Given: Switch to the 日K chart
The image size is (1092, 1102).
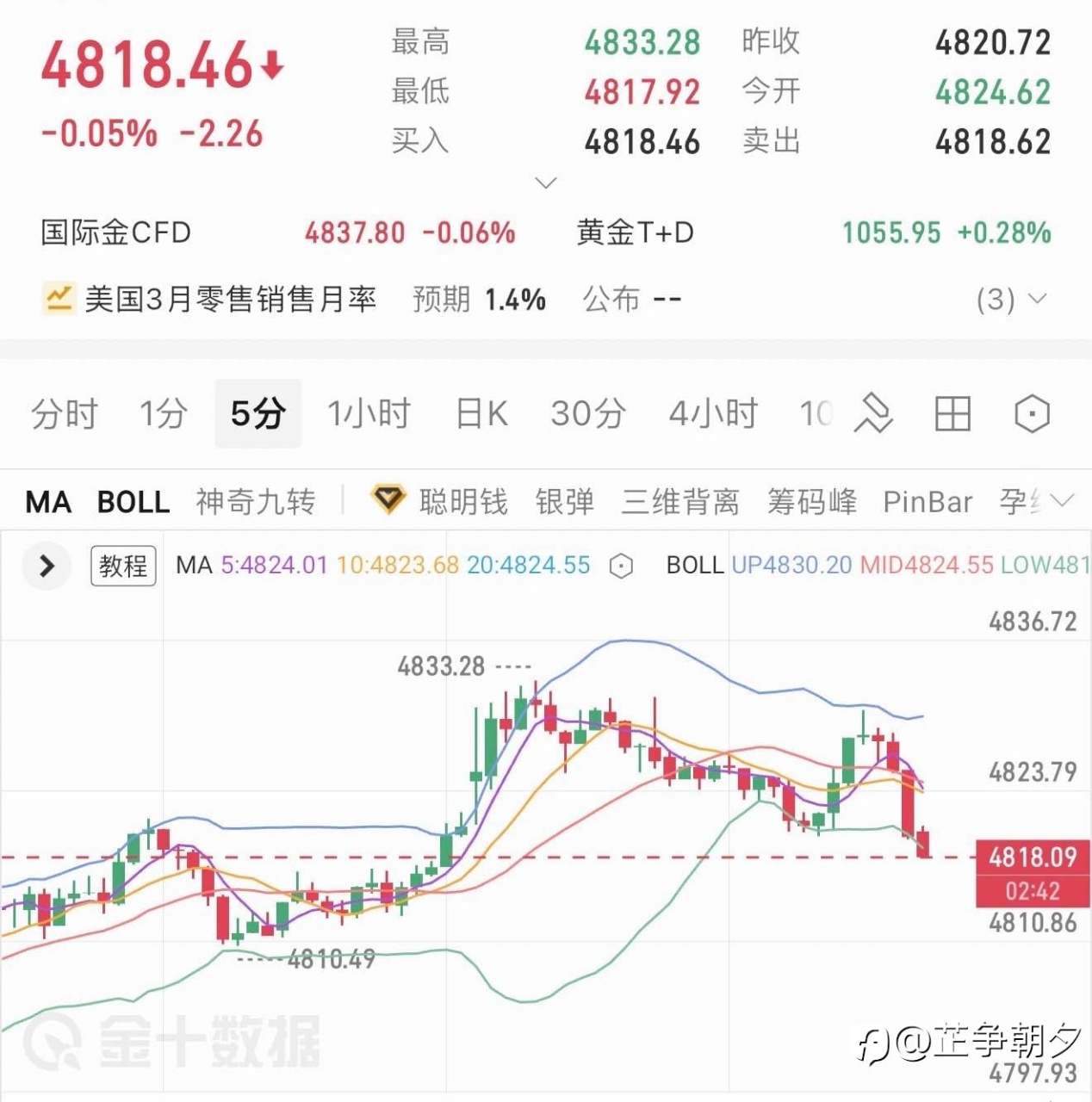Looking at the screenshot, I should pyautogui.click(x=481, y=414).
